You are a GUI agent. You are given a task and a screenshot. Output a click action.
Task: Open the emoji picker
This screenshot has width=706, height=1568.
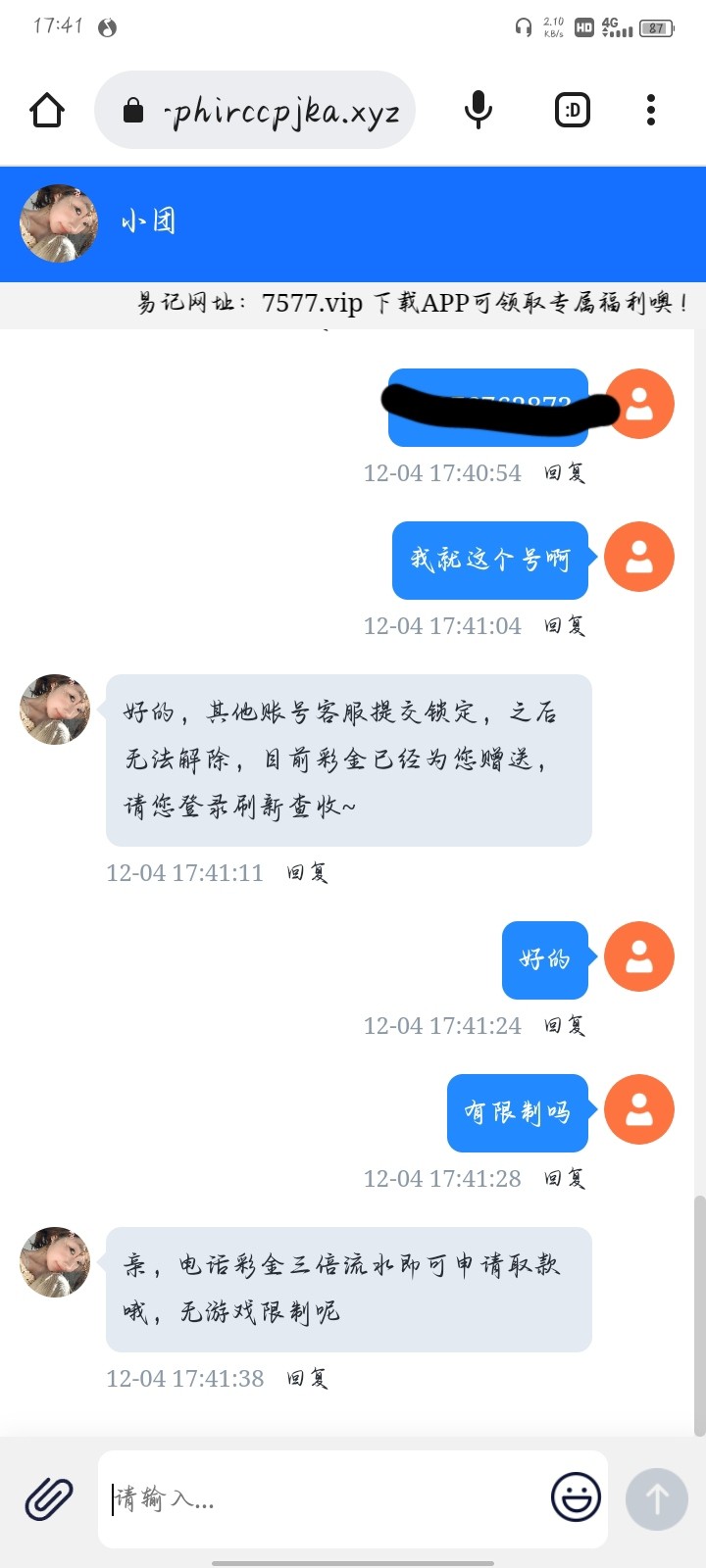click(x=576, y=1497)
